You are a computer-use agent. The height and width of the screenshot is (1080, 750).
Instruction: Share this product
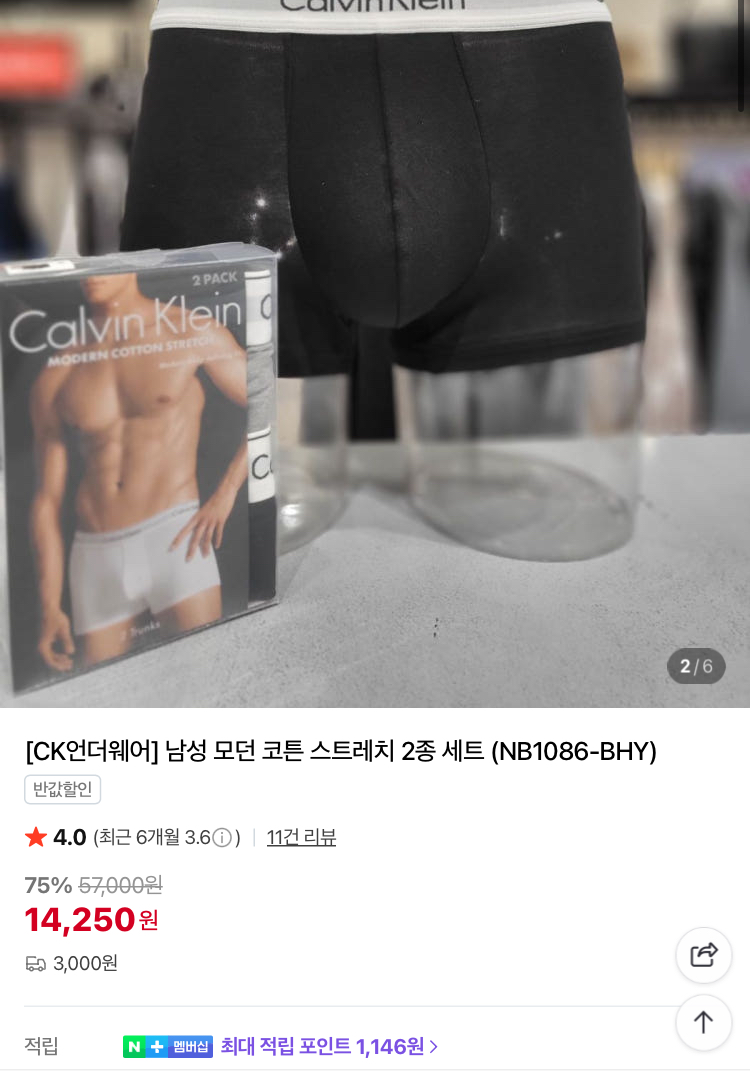point(703,955)
